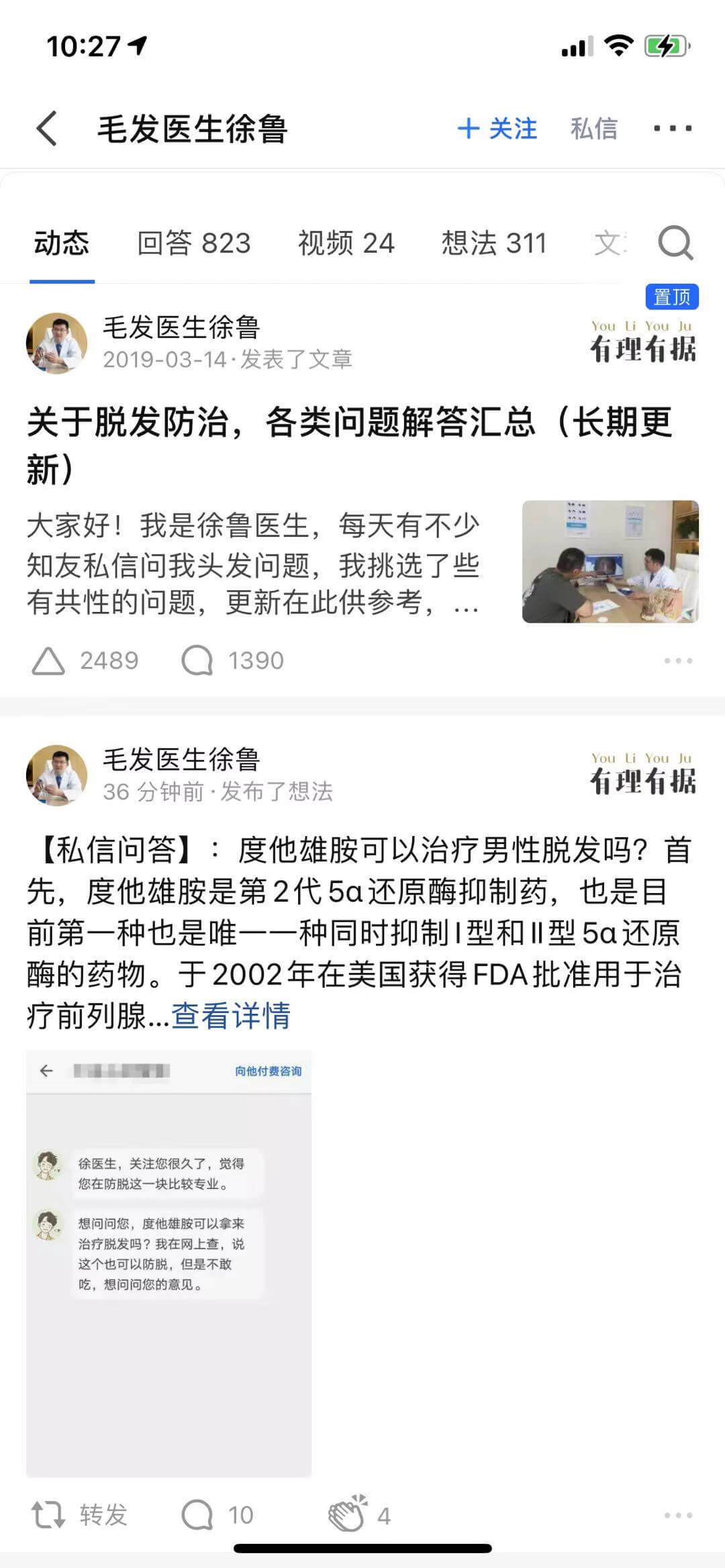725x1568 pixels.
Task: Switch to the 想法 311 tab
Action: coord(493,243)
